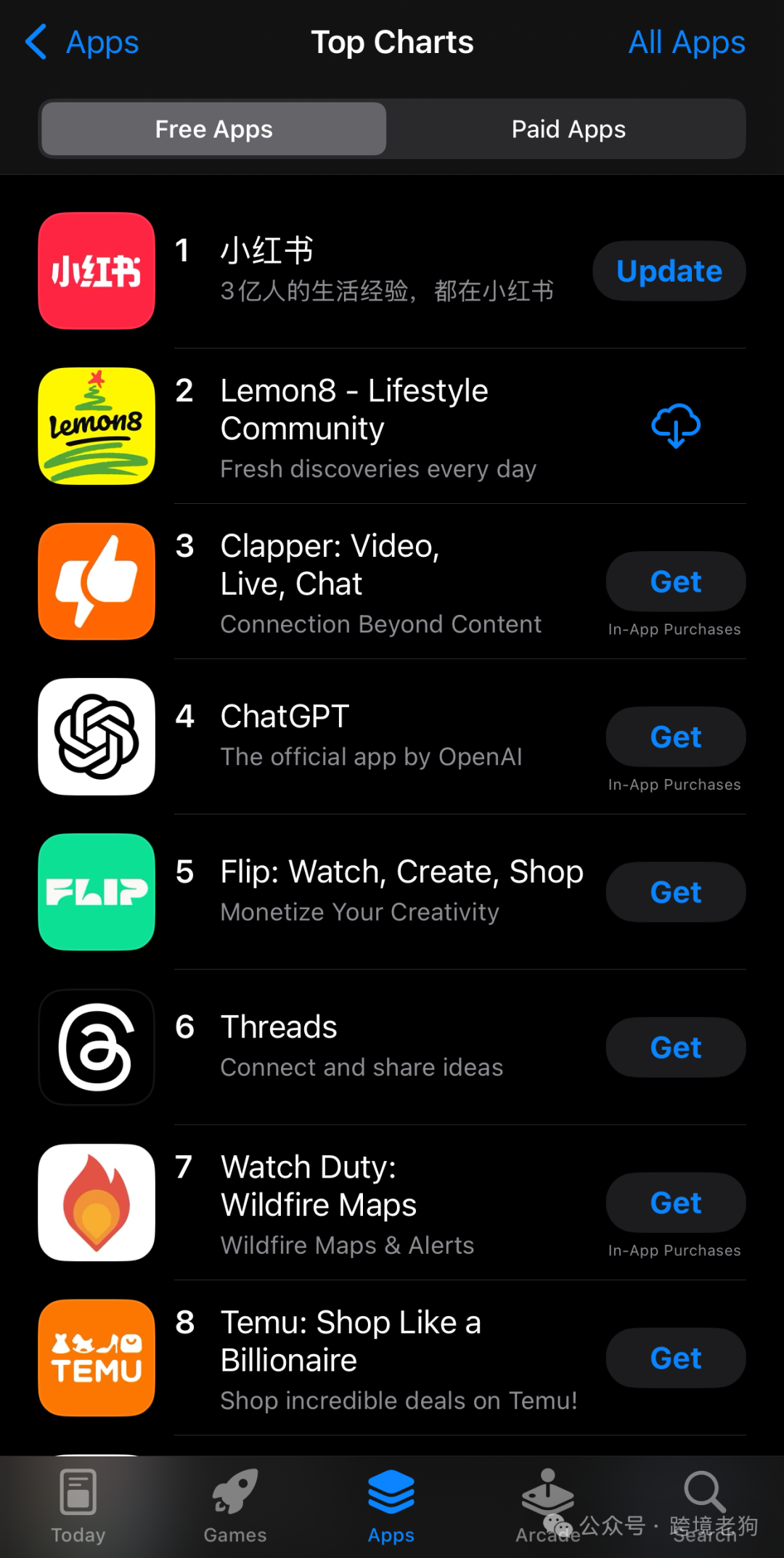This screenshot has height=1558, width=784.
Task: View the Threads app listing
Action: click(x=363, y=1047)
